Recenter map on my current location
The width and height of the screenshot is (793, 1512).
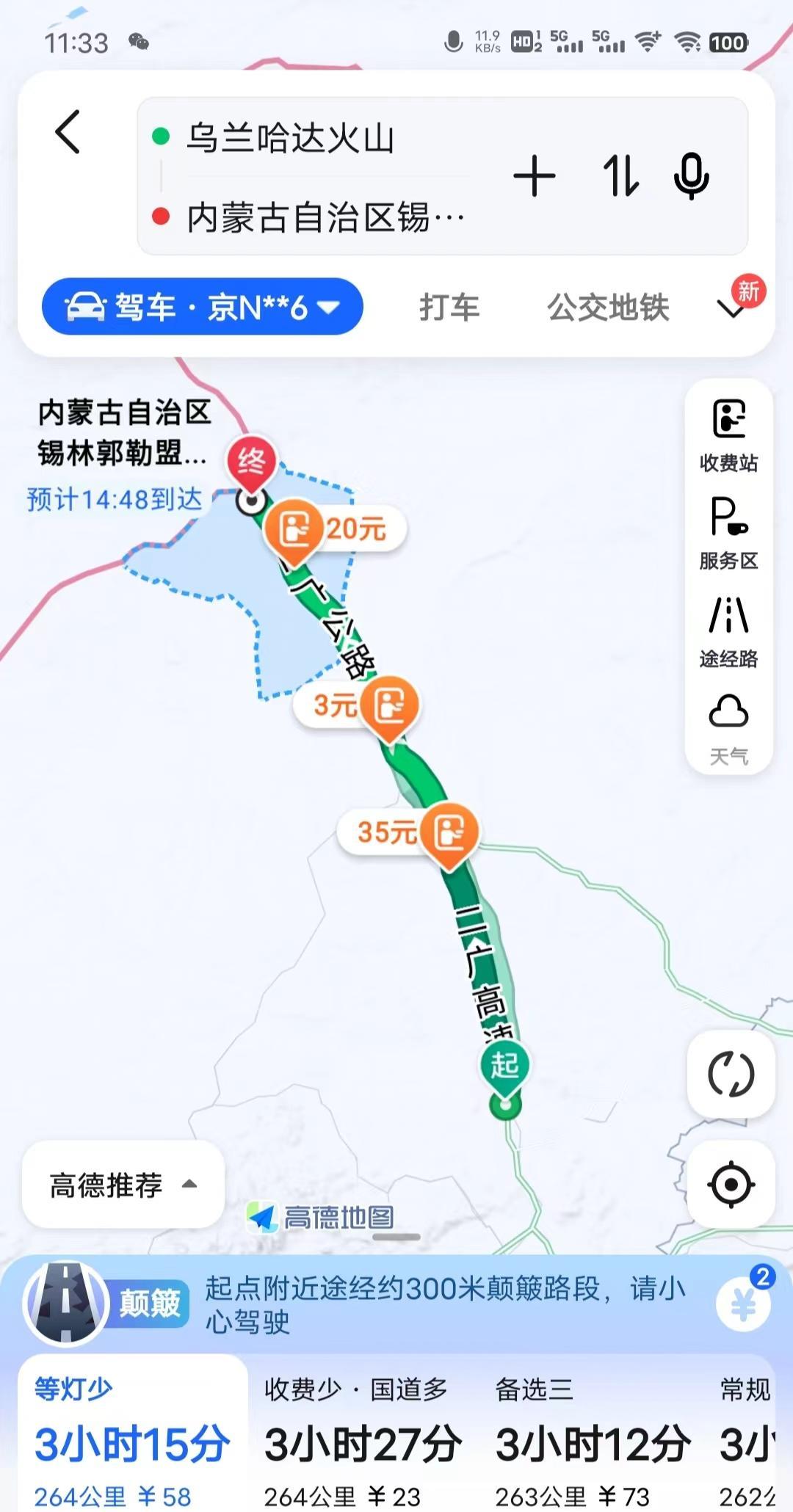point(731,1185)
